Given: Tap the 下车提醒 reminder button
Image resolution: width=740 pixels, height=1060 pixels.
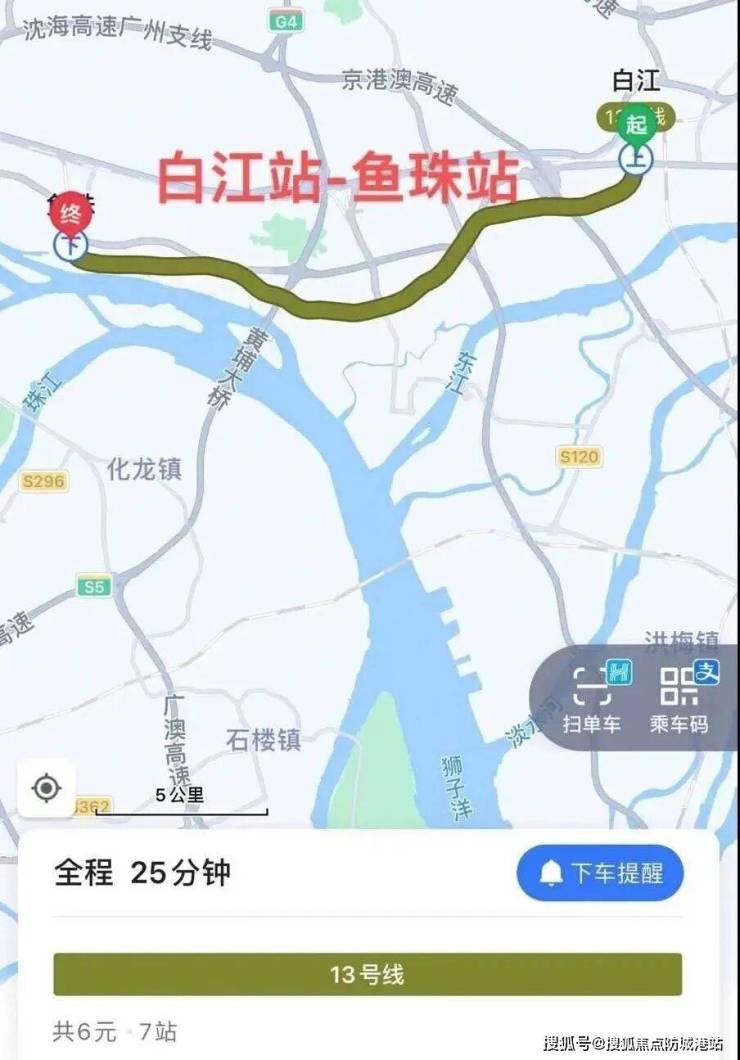Looking at the screenshot, I should tap(600, 873).
